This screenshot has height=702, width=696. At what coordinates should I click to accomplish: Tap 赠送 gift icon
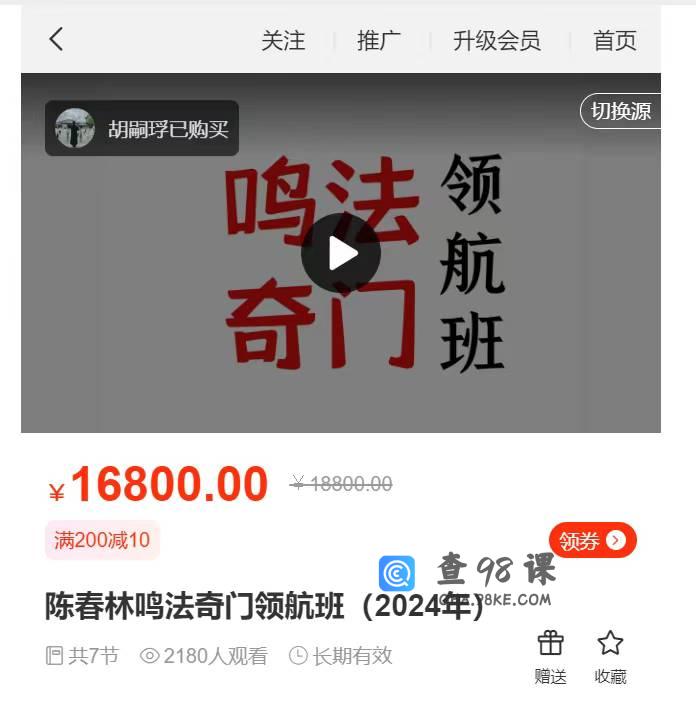(550, 655)
